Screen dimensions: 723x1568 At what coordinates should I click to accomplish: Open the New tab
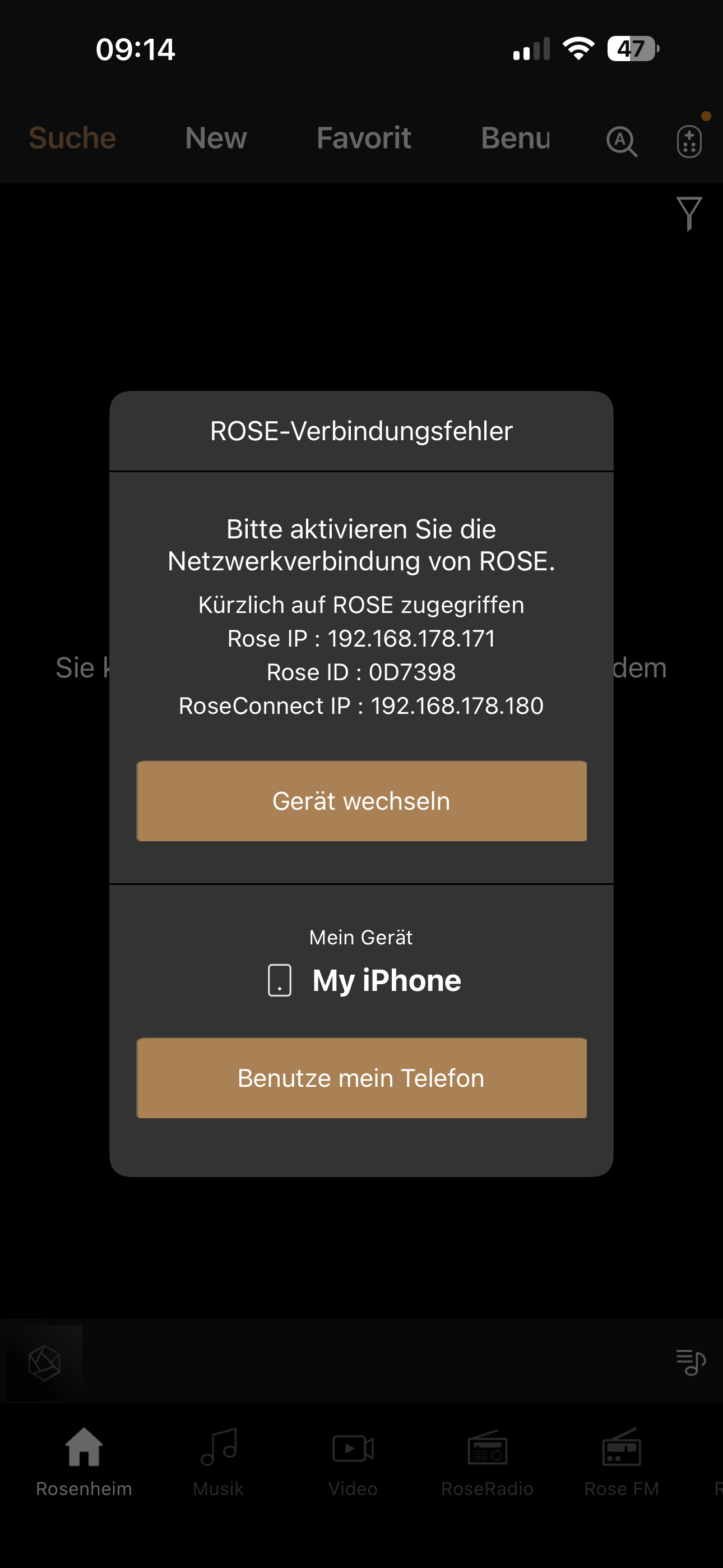pos(216,138)
